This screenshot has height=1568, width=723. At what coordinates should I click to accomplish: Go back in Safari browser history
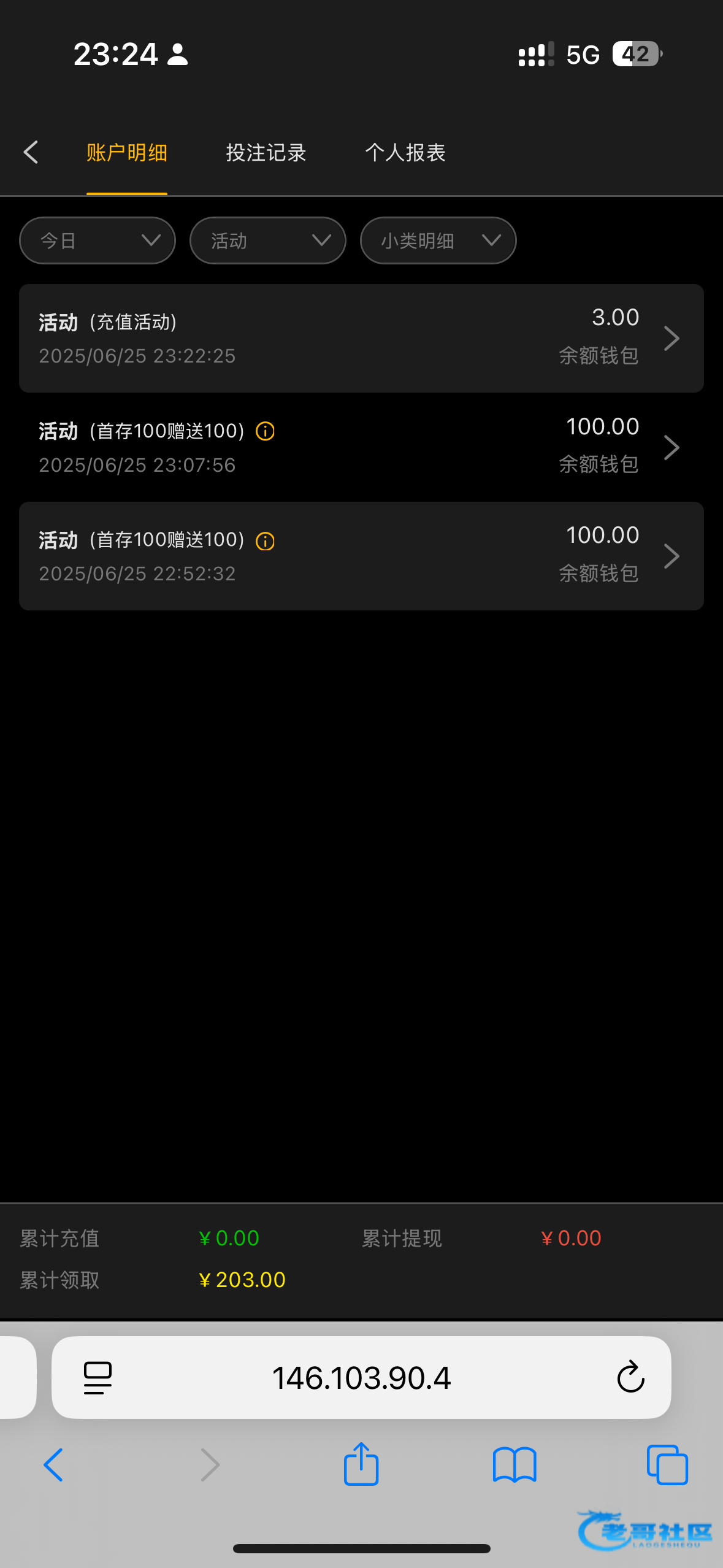point(53,1464)
